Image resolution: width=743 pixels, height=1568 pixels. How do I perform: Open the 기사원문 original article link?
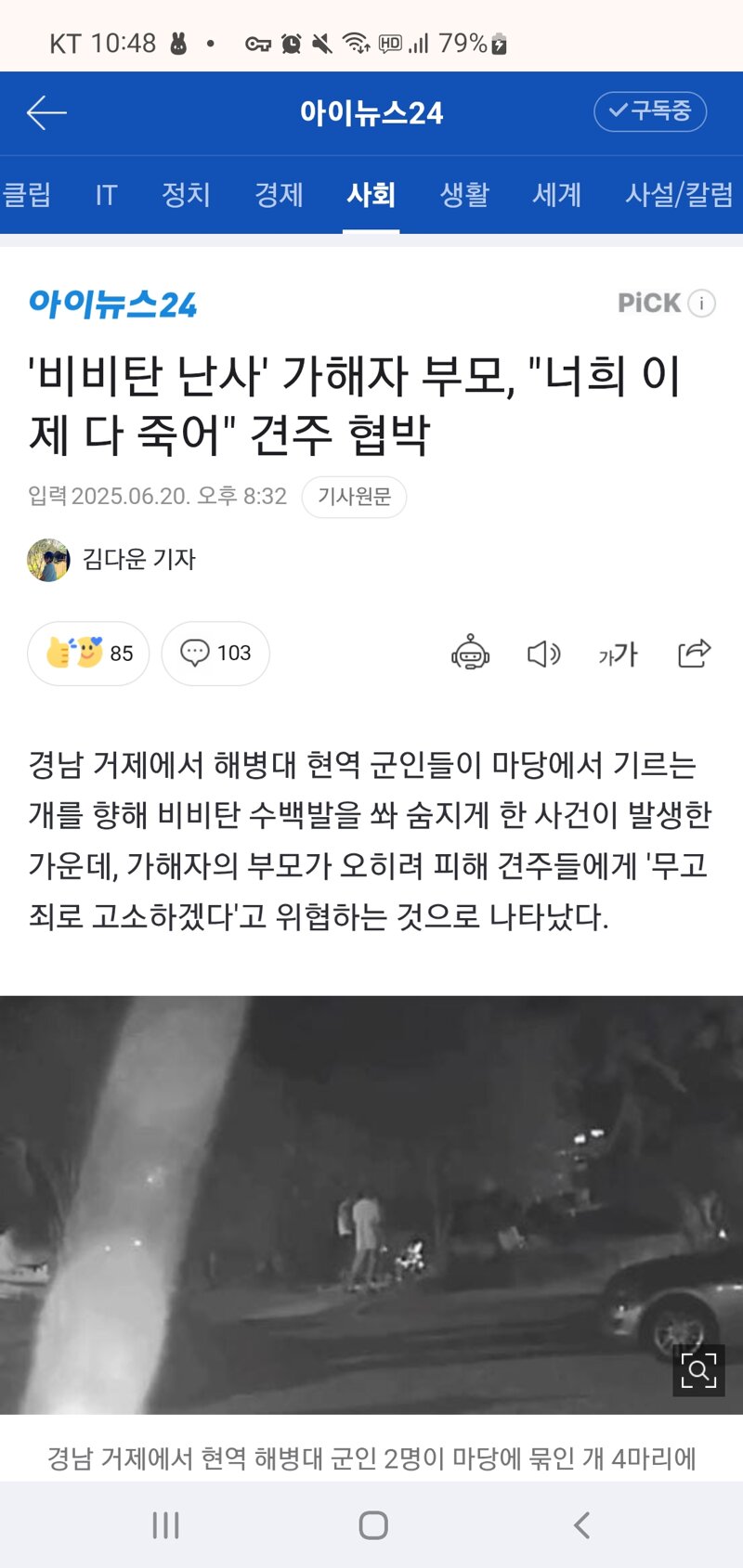354,497
